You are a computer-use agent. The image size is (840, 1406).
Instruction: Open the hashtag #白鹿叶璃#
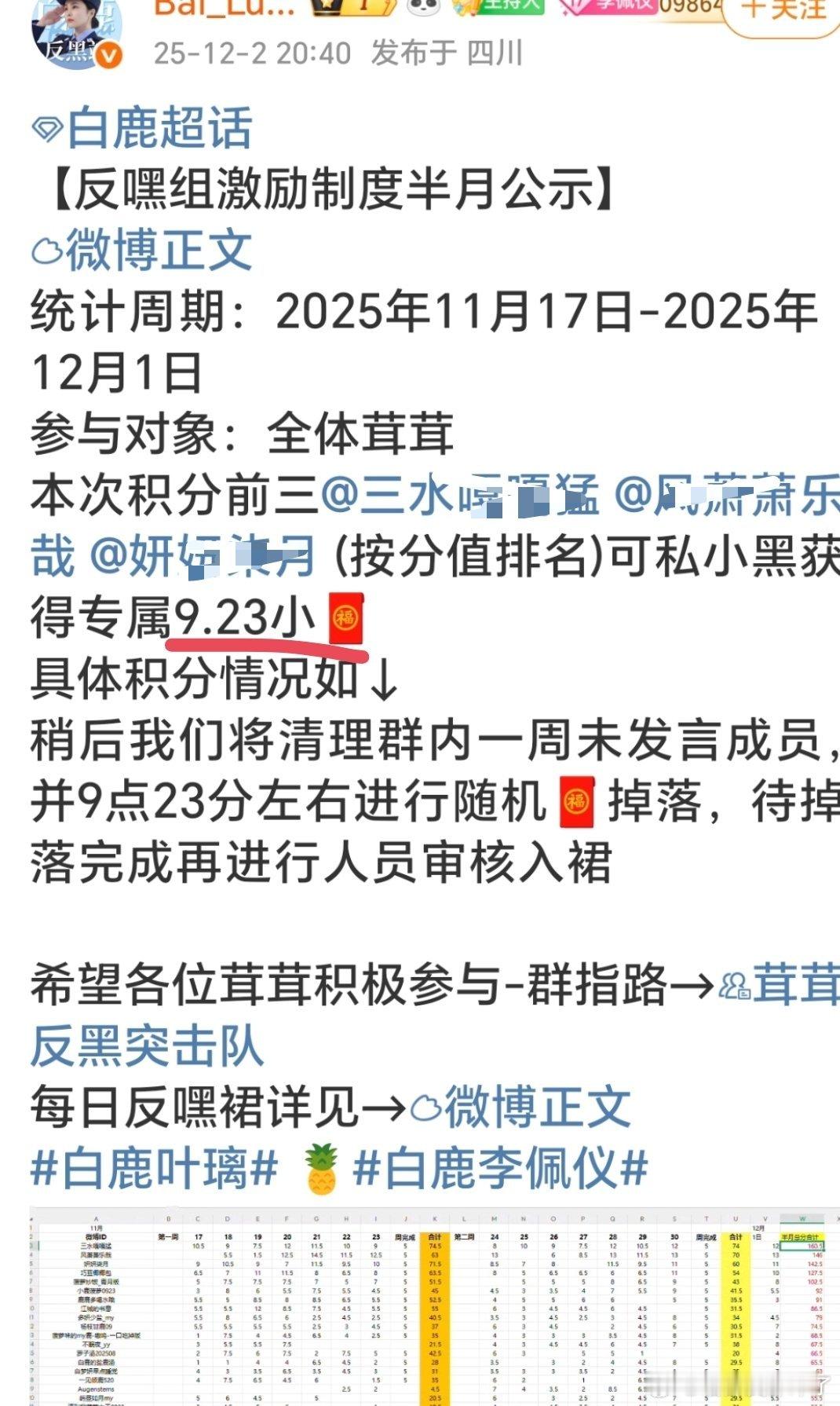[x=153, y=1170]
